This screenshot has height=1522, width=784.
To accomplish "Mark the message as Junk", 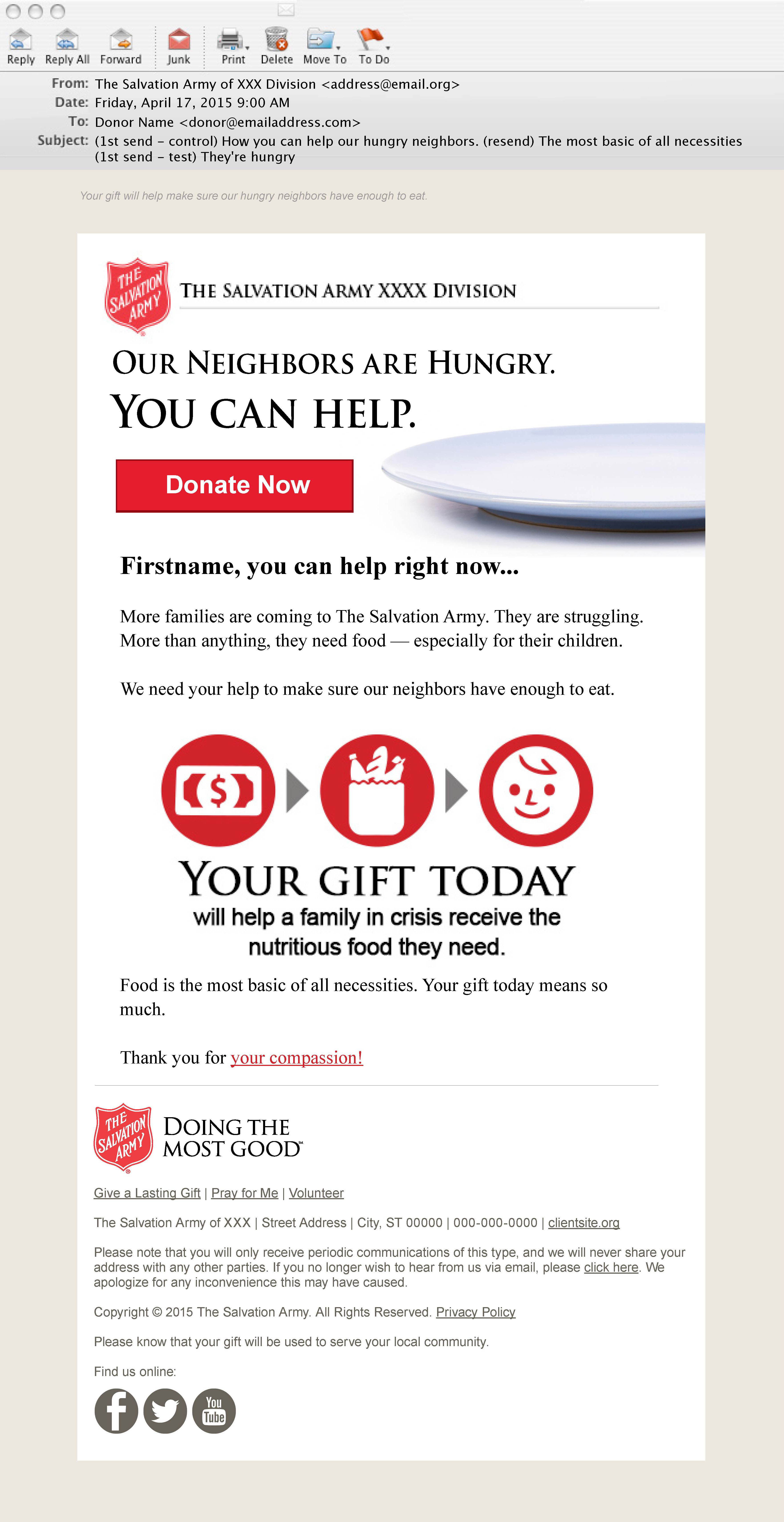I will [x=178, y=46].
